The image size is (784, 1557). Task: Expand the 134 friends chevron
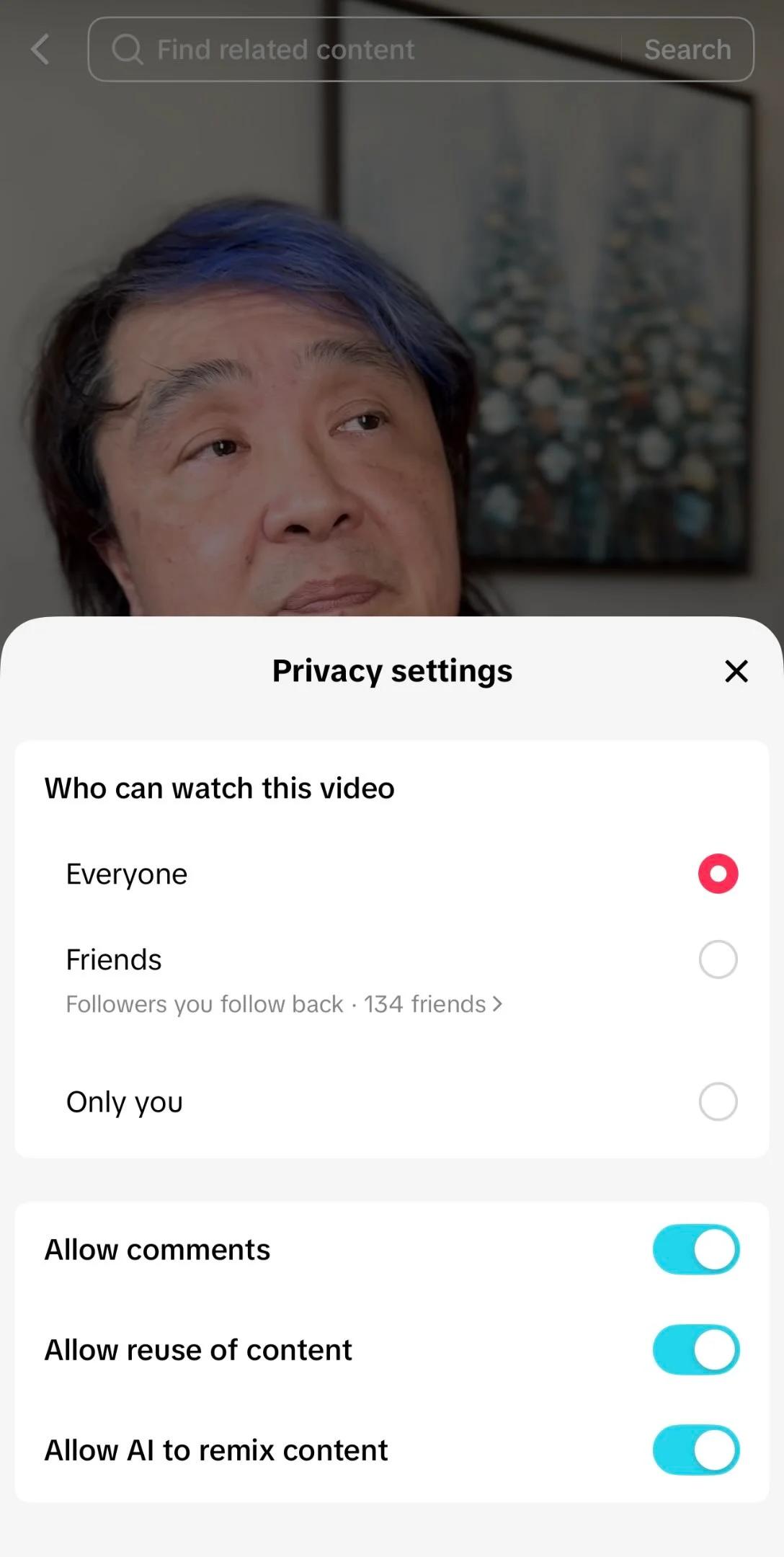497,1003
